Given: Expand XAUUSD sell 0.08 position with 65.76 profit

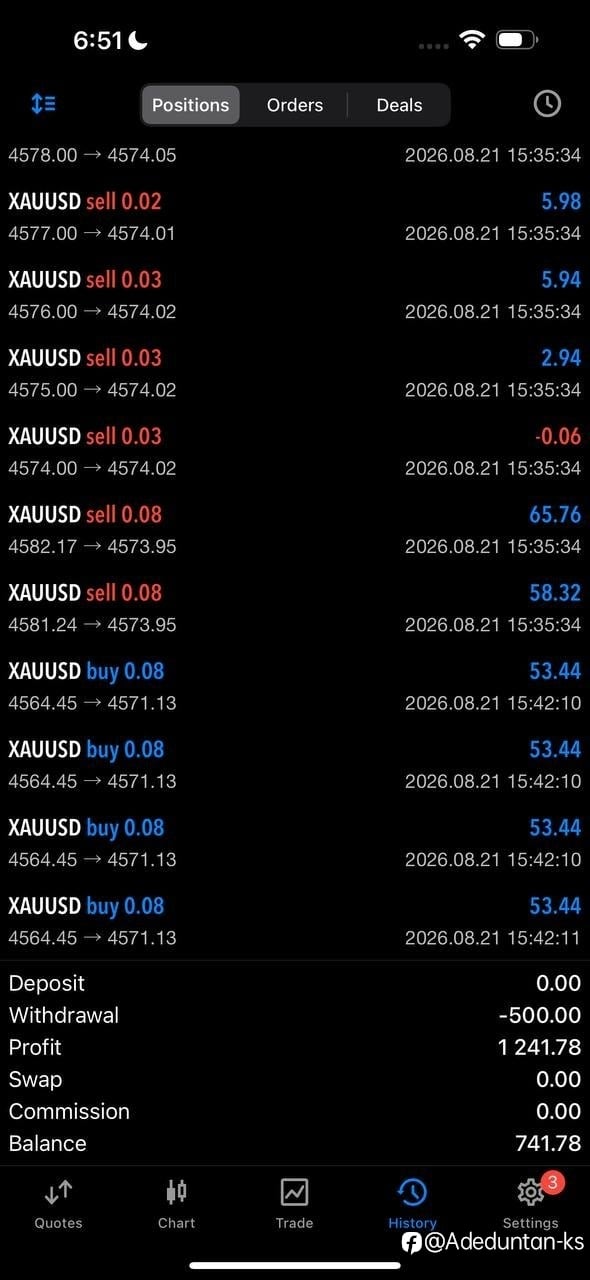Looking at the screenshot, I should click(295, 530).
